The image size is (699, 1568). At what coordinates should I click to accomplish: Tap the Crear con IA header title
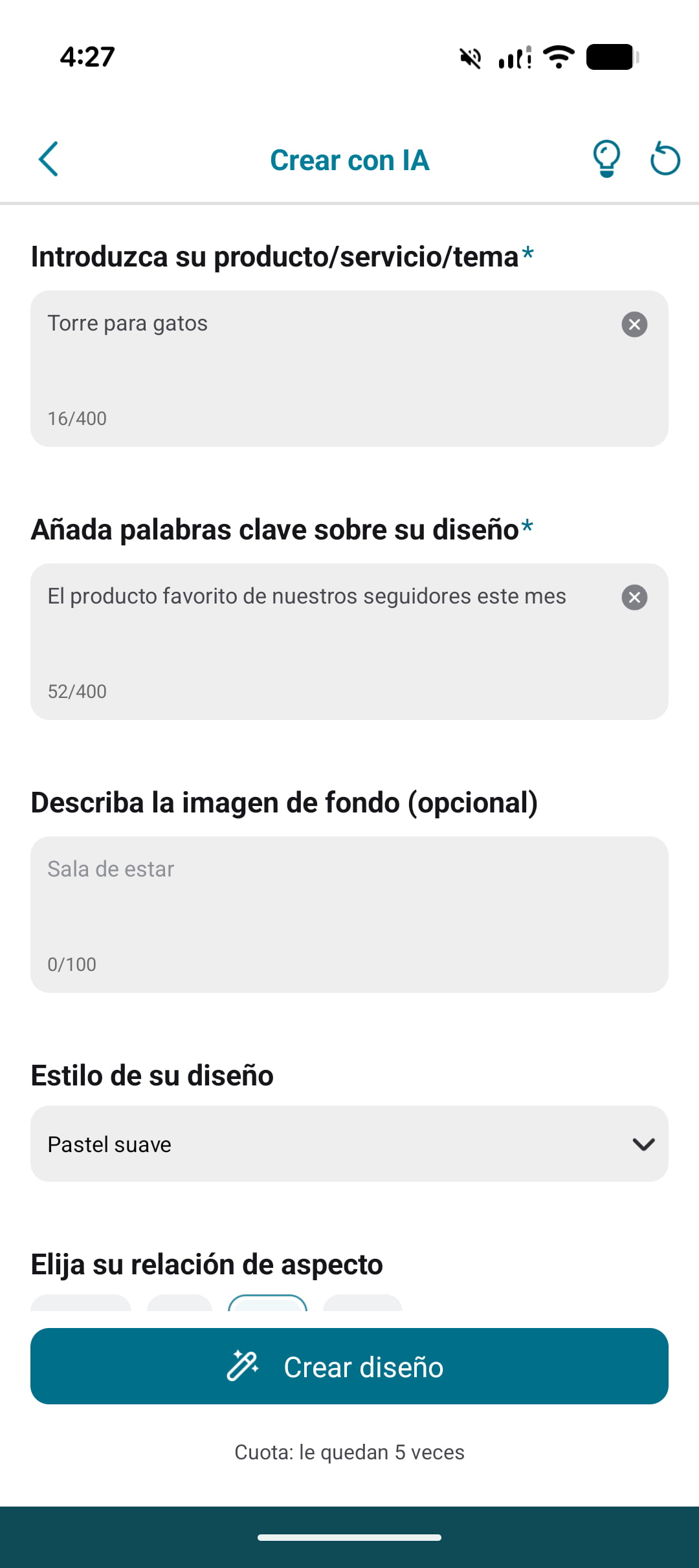[x=349, y=160]
